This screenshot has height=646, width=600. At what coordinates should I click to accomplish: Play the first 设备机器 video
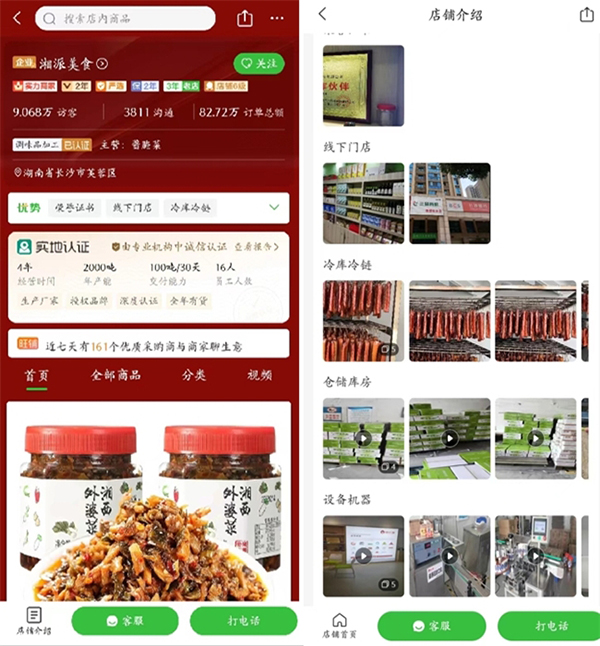pyautogui.click(x=363, y=555)
